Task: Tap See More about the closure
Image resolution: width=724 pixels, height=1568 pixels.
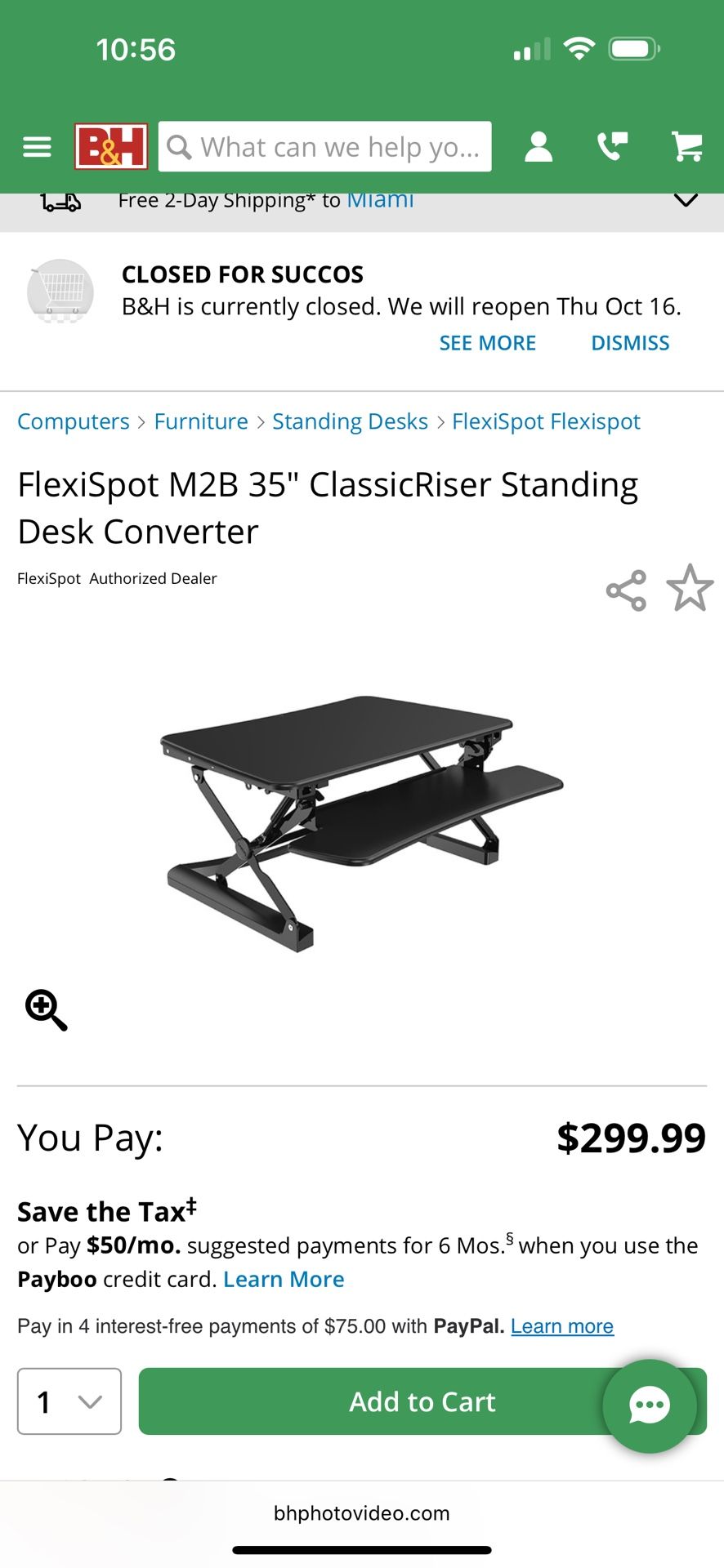Action: pos(487,343)
